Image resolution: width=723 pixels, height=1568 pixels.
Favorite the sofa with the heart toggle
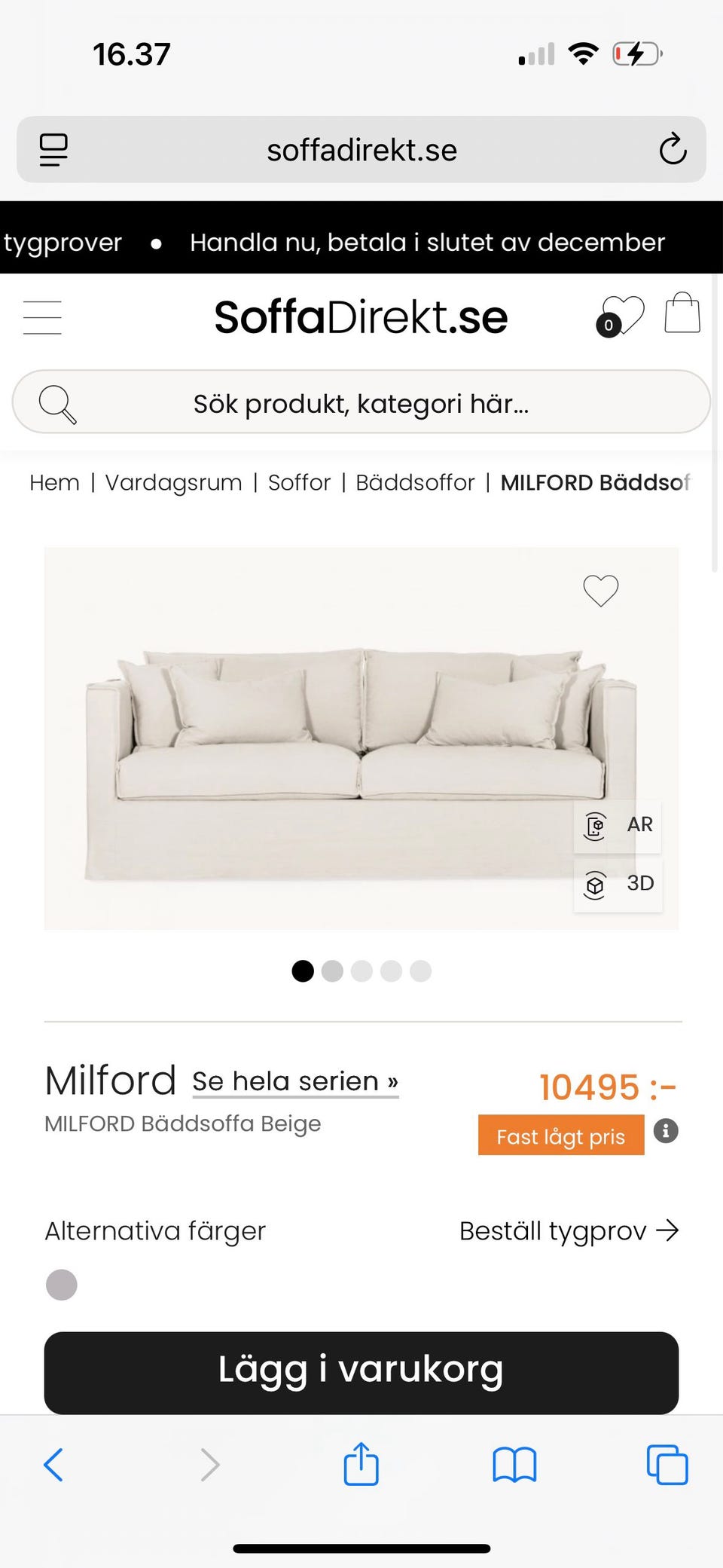(x=600, y=591)
